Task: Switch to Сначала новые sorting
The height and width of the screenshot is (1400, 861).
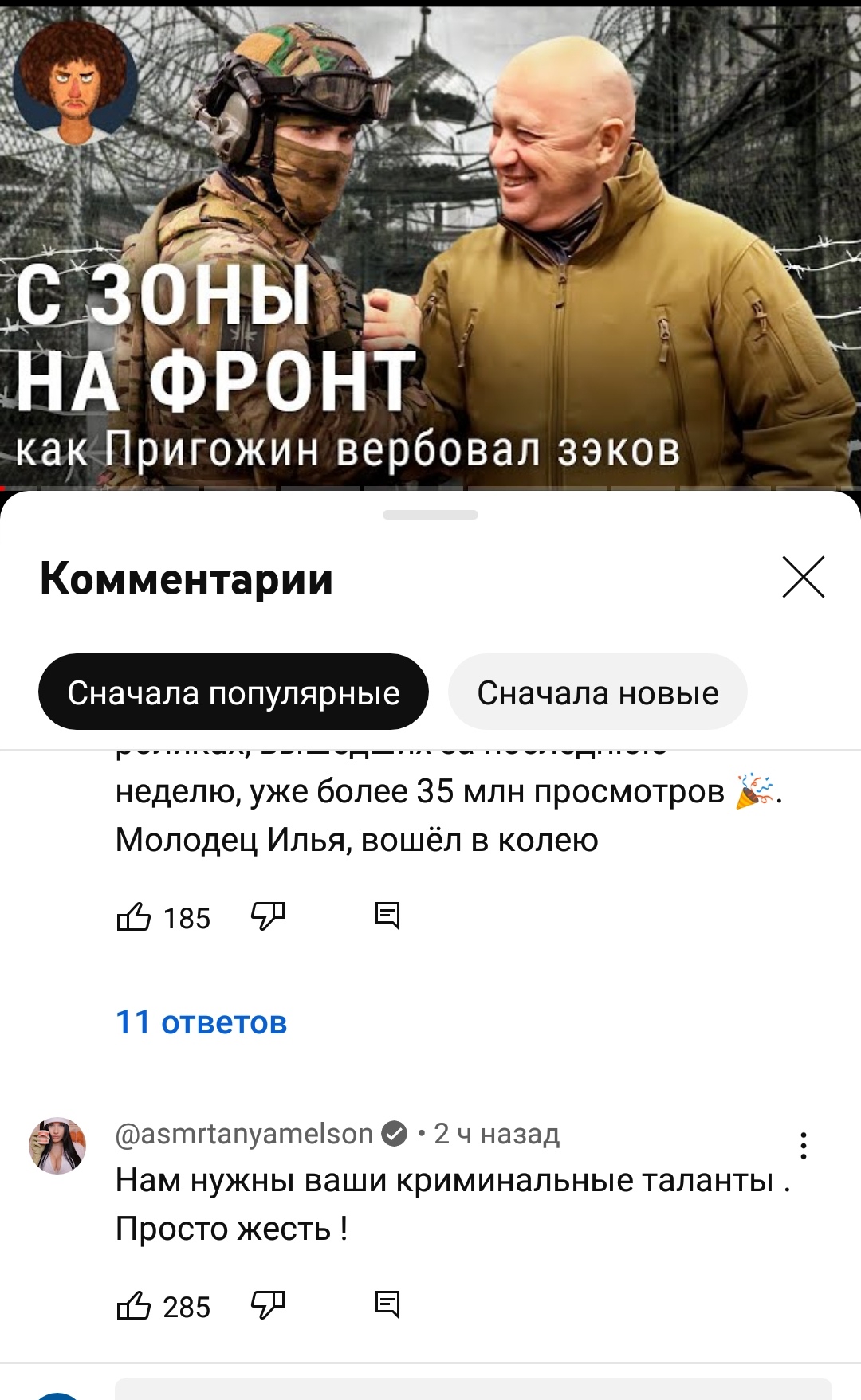Action: tap(598, 692)
